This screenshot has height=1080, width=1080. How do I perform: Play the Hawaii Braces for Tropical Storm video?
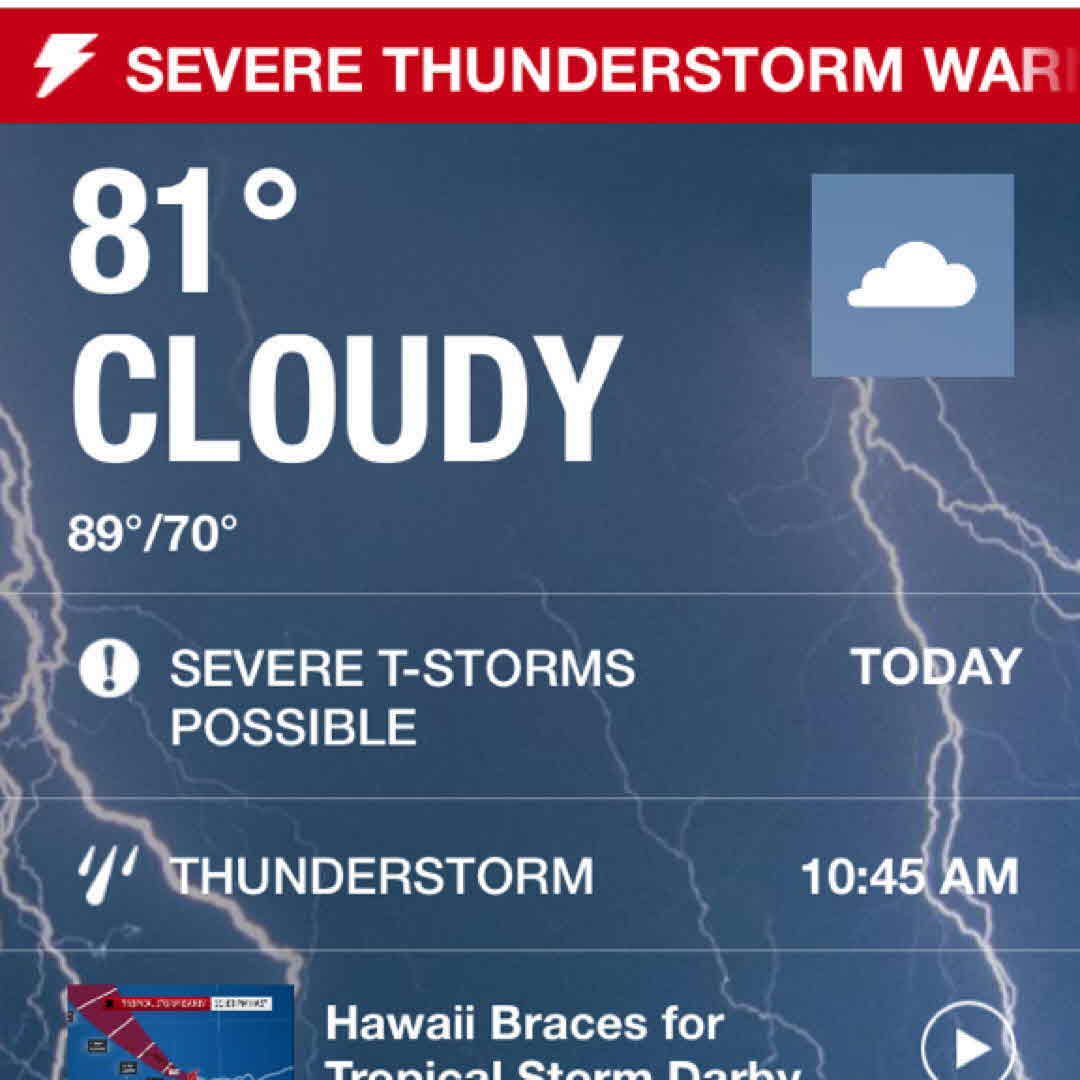coord(966,1045)
